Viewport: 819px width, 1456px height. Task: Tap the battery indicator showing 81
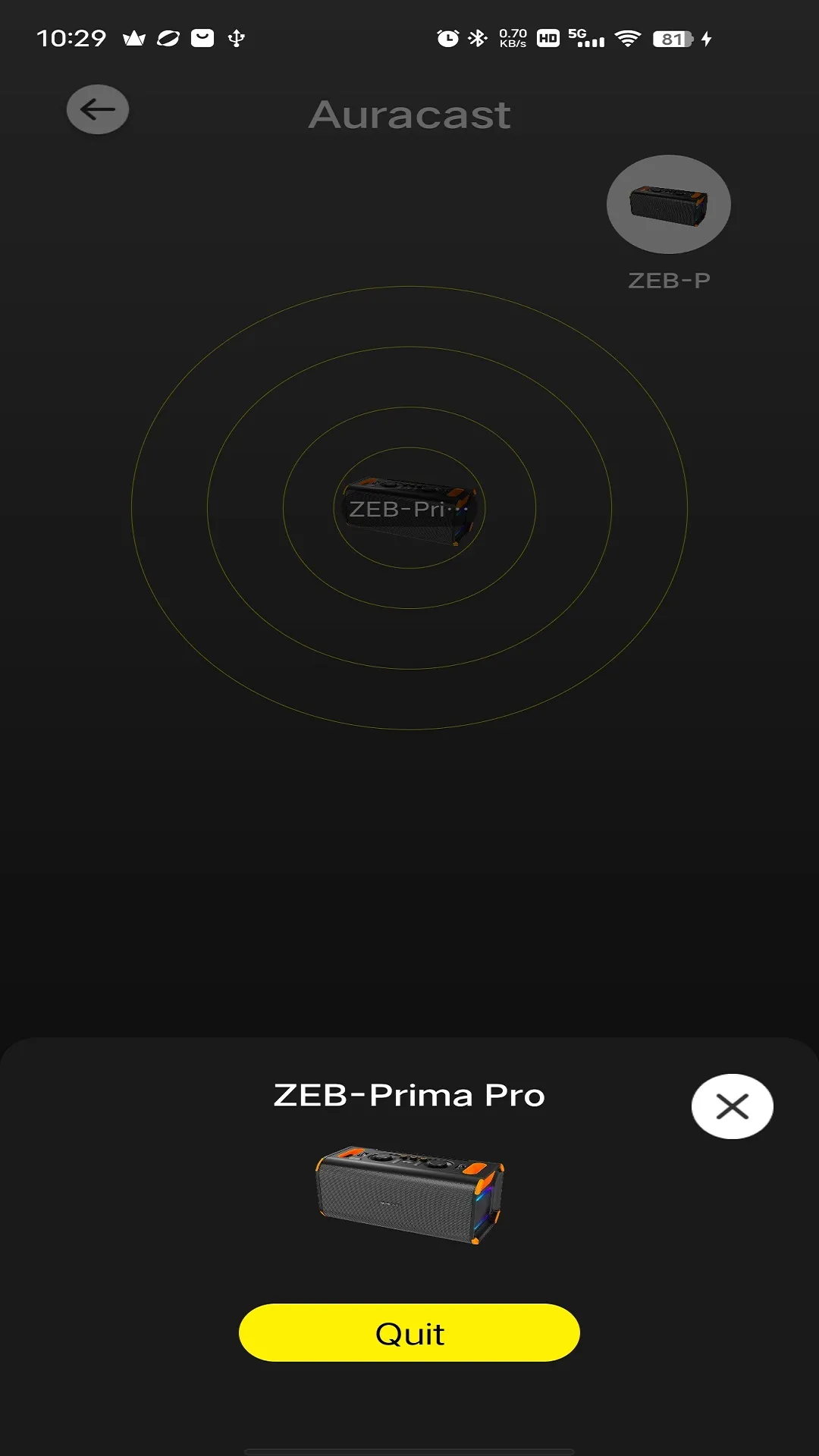coord(670,38)
